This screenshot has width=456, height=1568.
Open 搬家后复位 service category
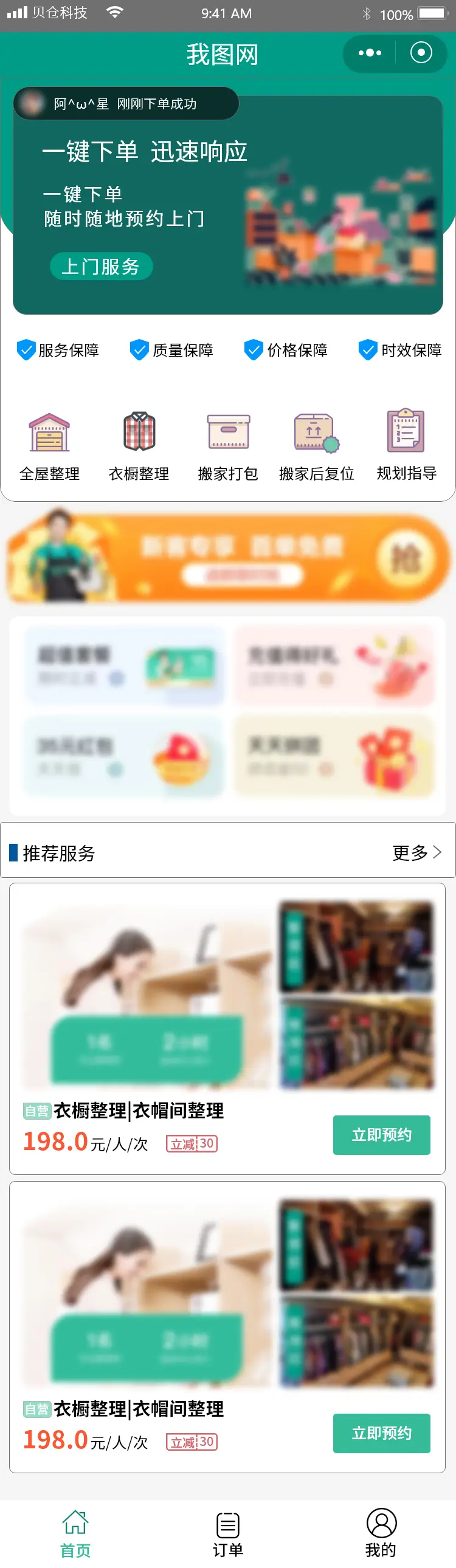coord(317,445)
